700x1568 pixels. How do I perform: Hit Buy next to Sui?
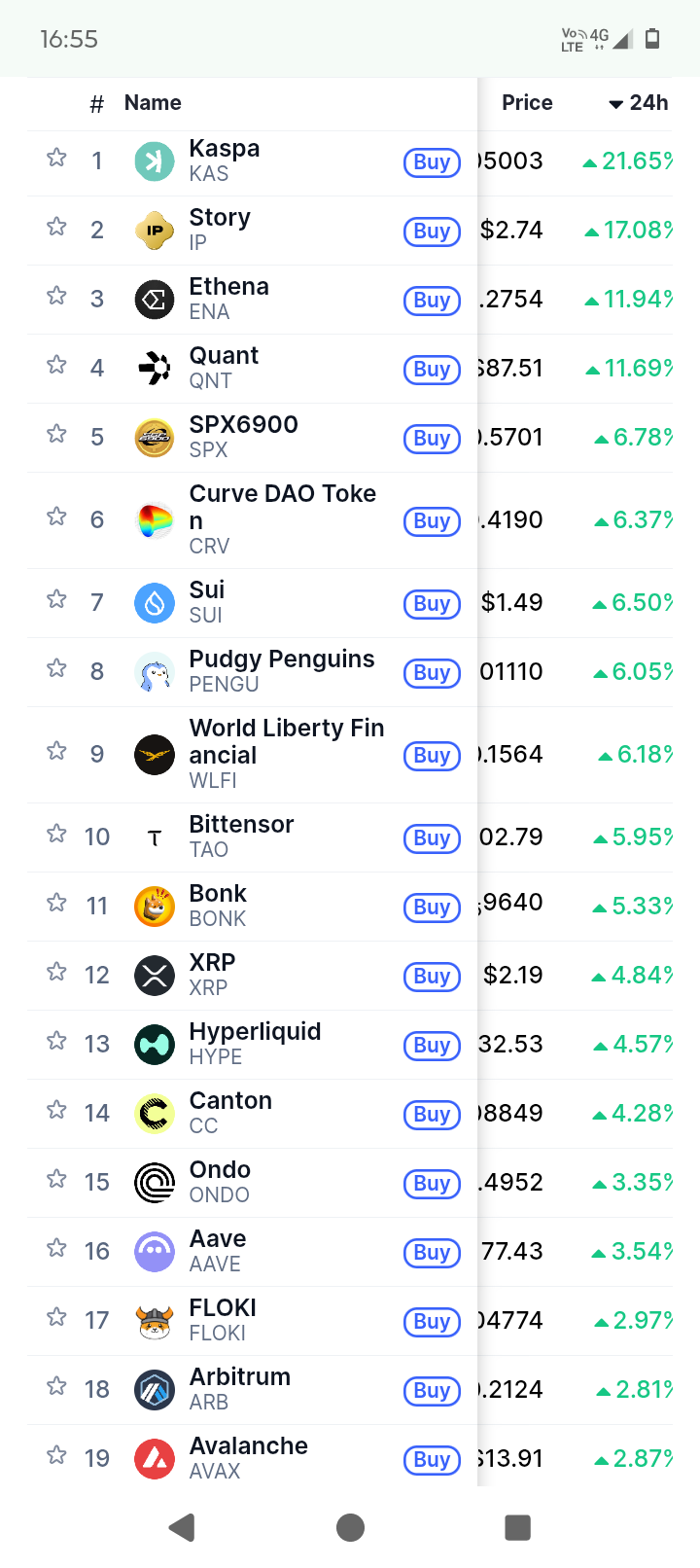432,604
